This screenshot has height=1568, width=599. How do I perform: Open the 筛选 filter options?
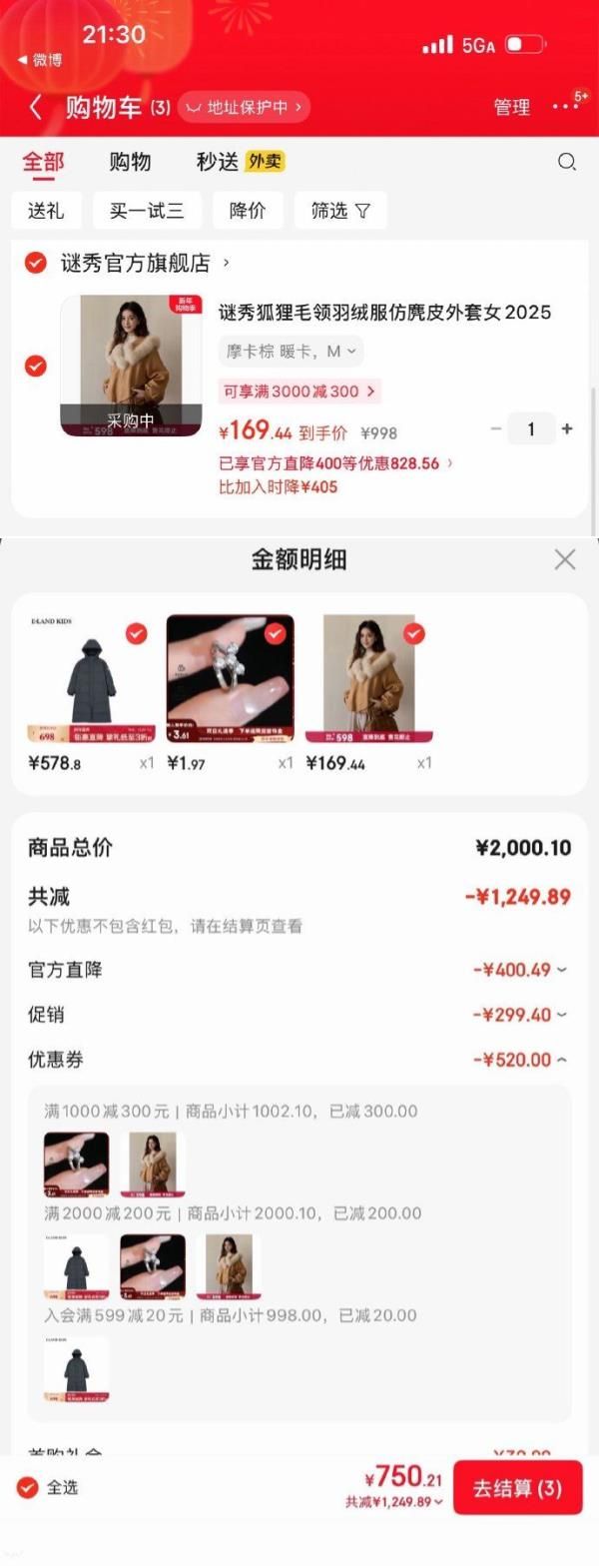click(339, 211)
